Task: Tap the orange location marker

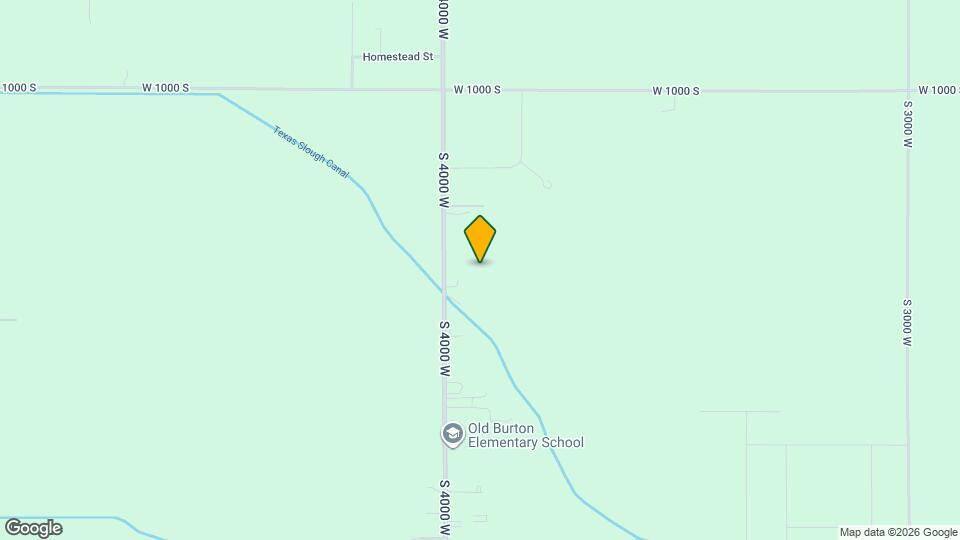Action: pos(480,239)
